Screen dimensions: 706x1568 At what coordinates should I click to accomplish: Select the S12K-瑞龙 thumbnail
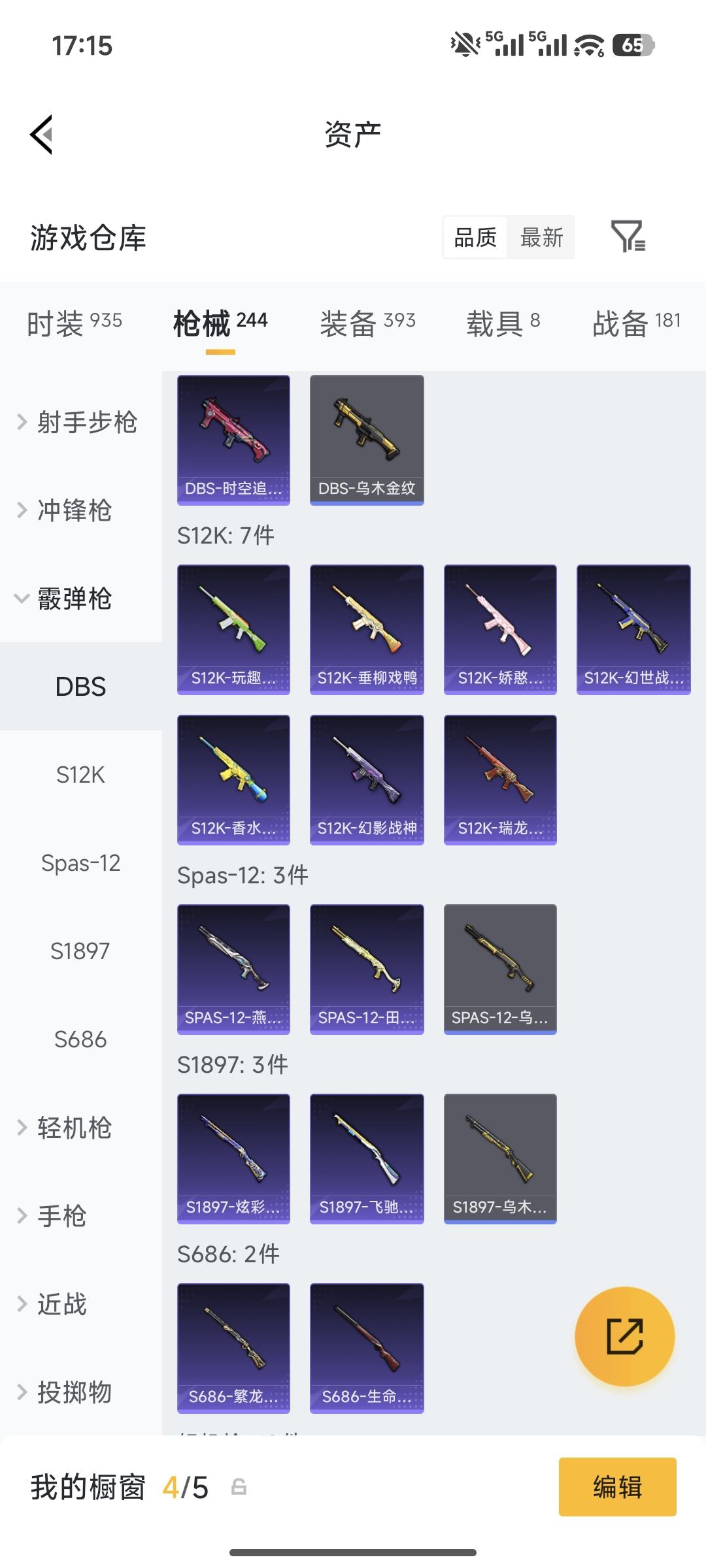[x=499, y=777]
